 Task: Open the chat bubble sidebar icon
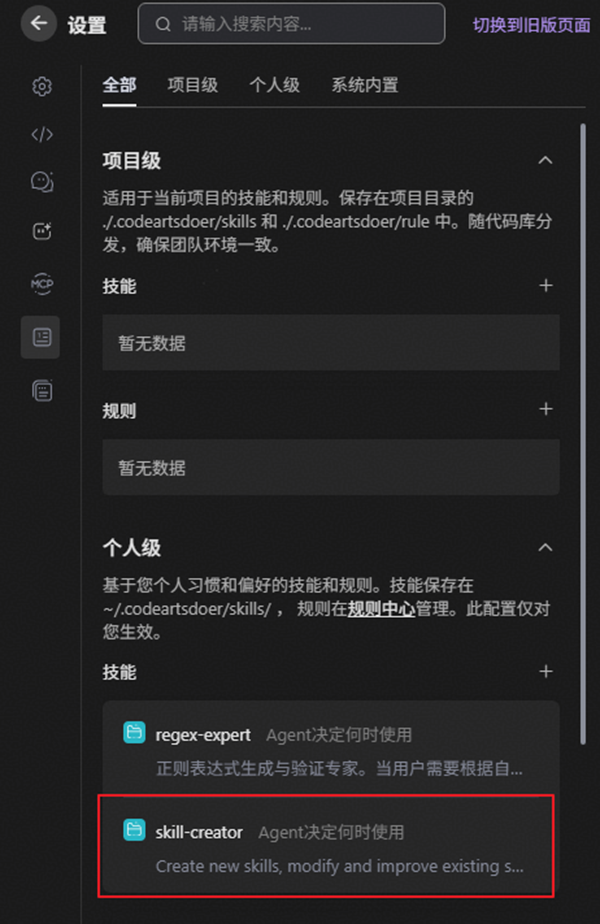point(41,182)
